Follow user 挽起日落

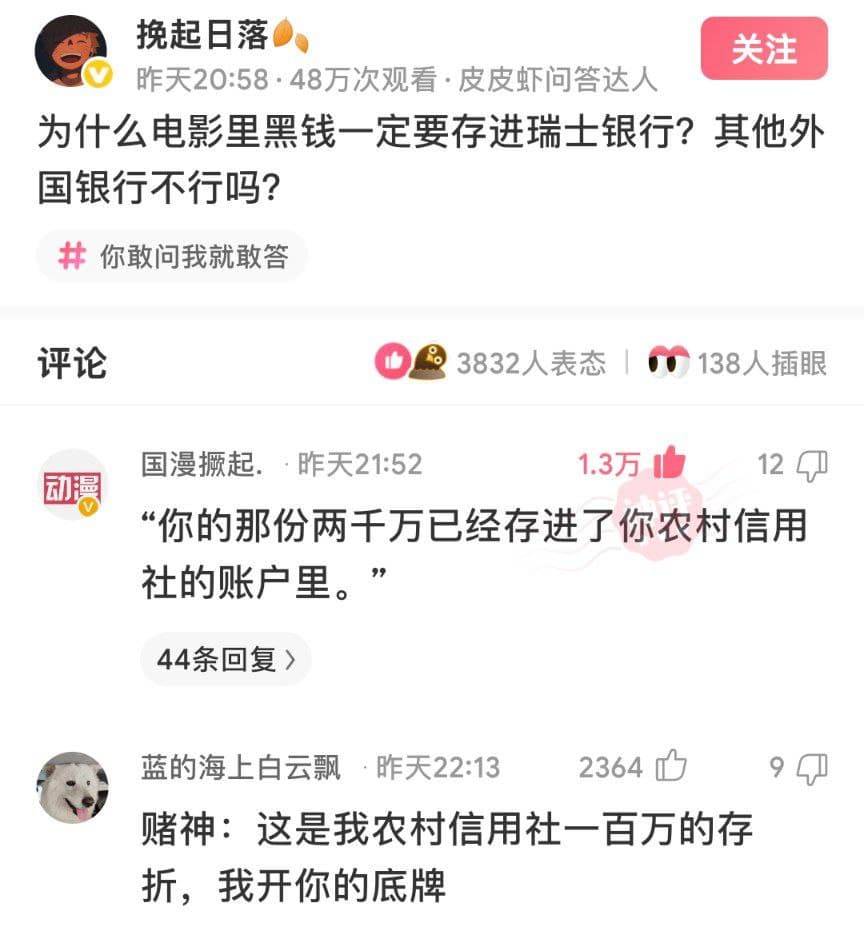[764, 48]
